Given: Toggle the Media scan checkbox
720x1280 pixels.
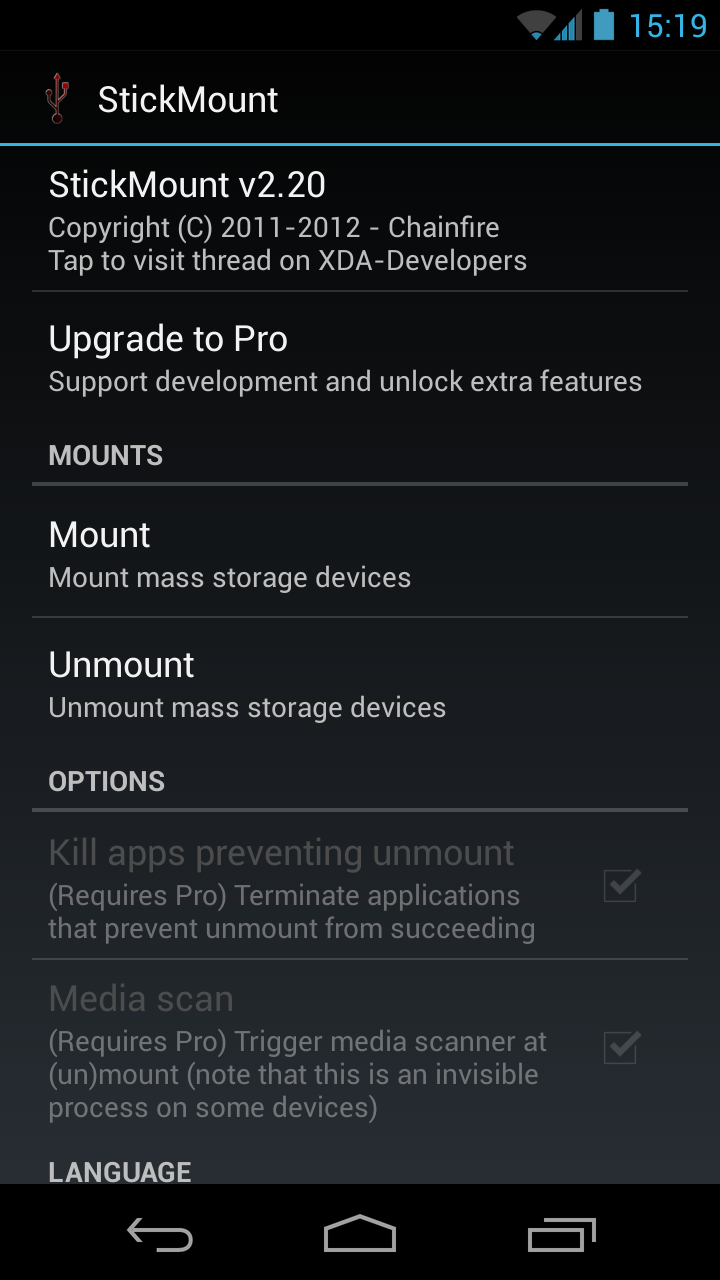Looking at the screenshot, I should point(621,1047).
